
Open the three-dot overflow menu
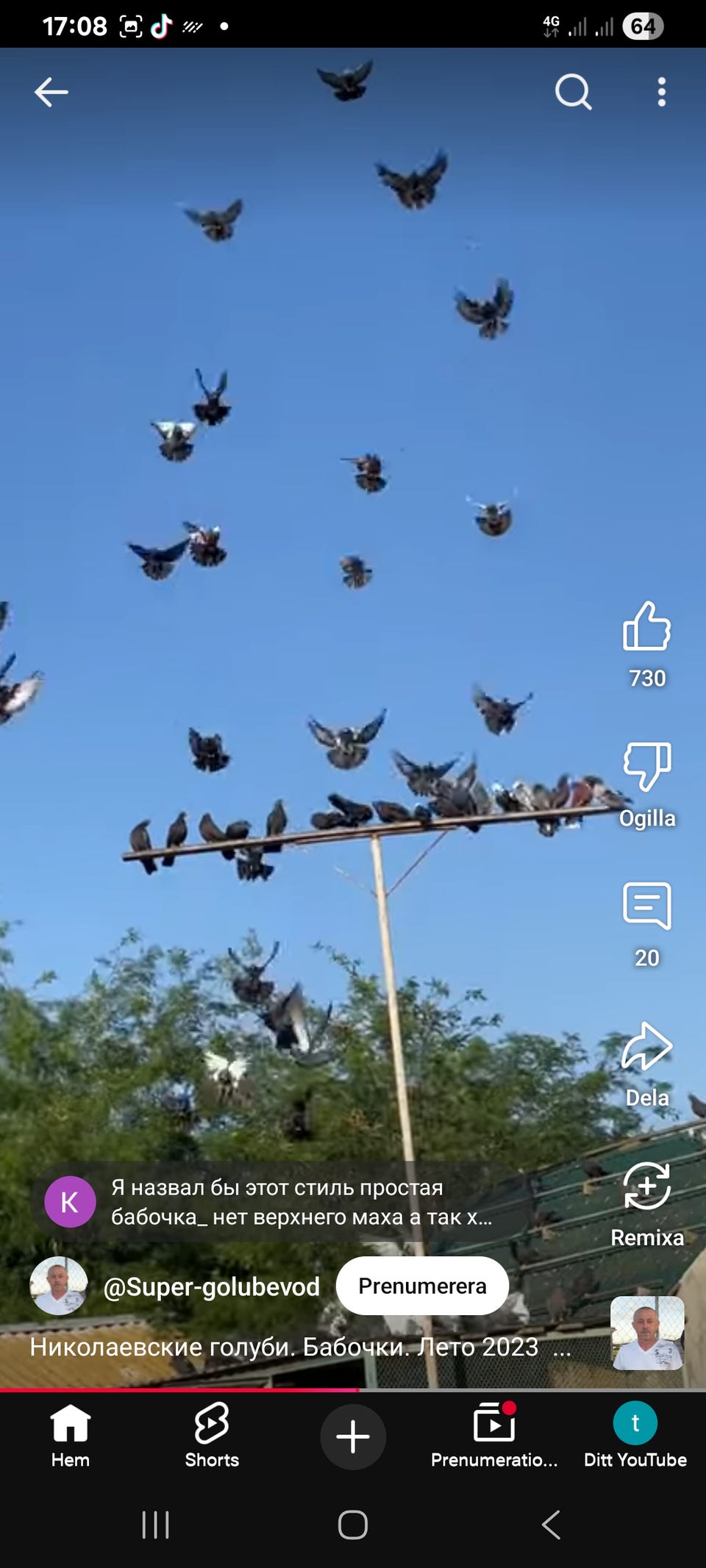click(x=662, y=93)
